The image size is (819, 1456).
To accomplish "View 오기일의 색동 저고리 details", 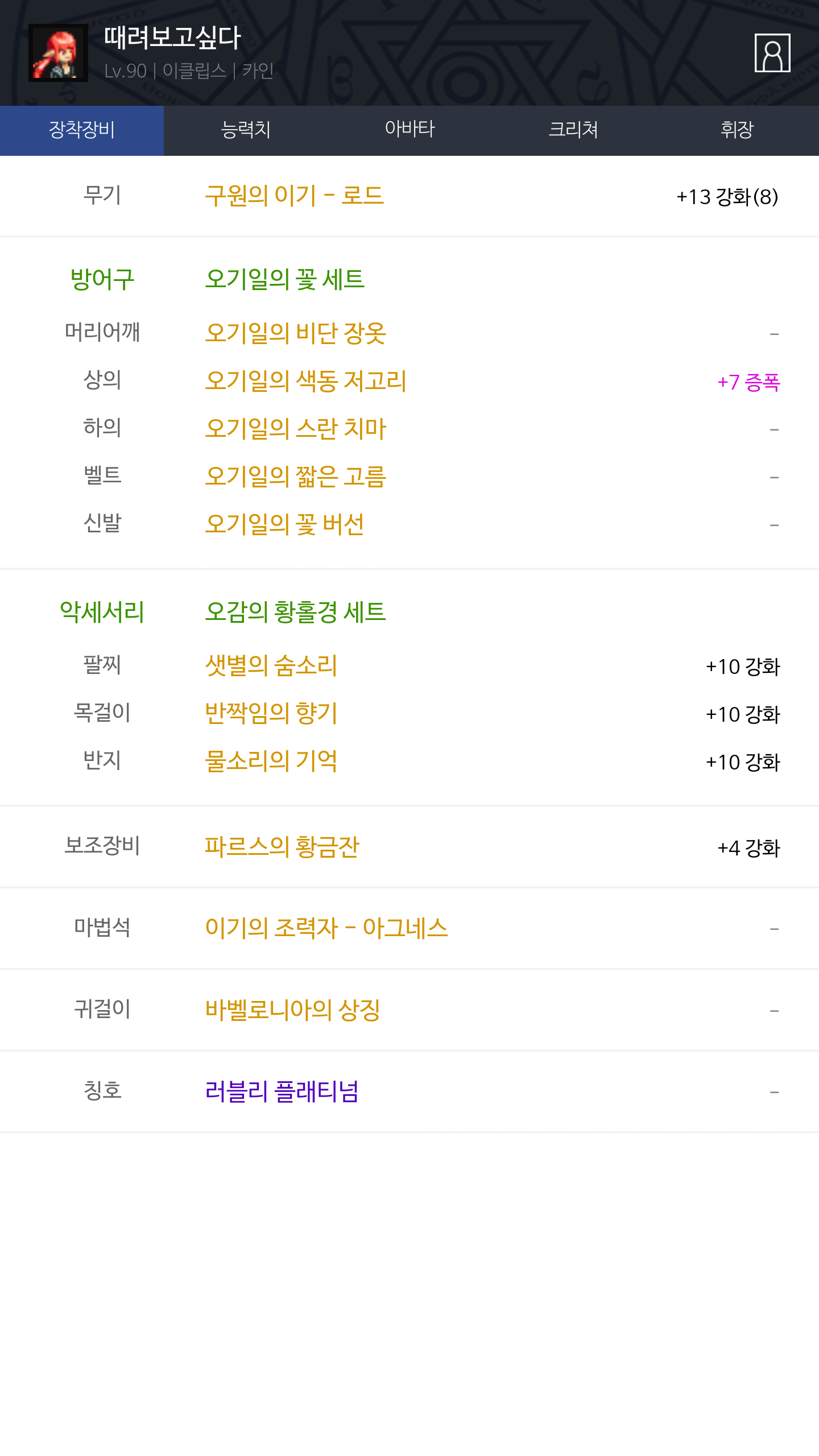I will pos(305,381).
